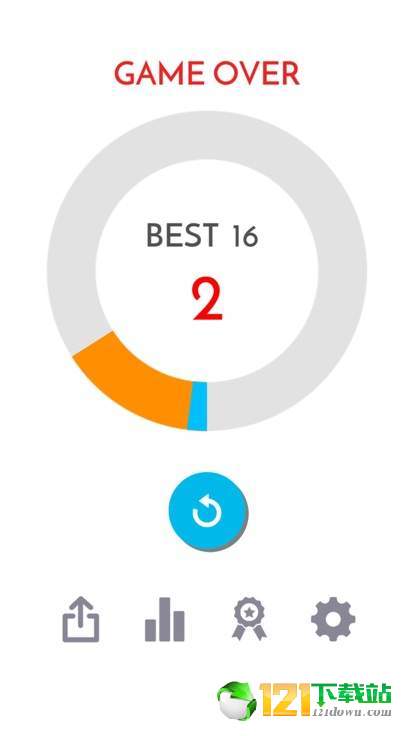Open the leaderboard bar chart icon
414x736 pixels.
tap(165, 619)
